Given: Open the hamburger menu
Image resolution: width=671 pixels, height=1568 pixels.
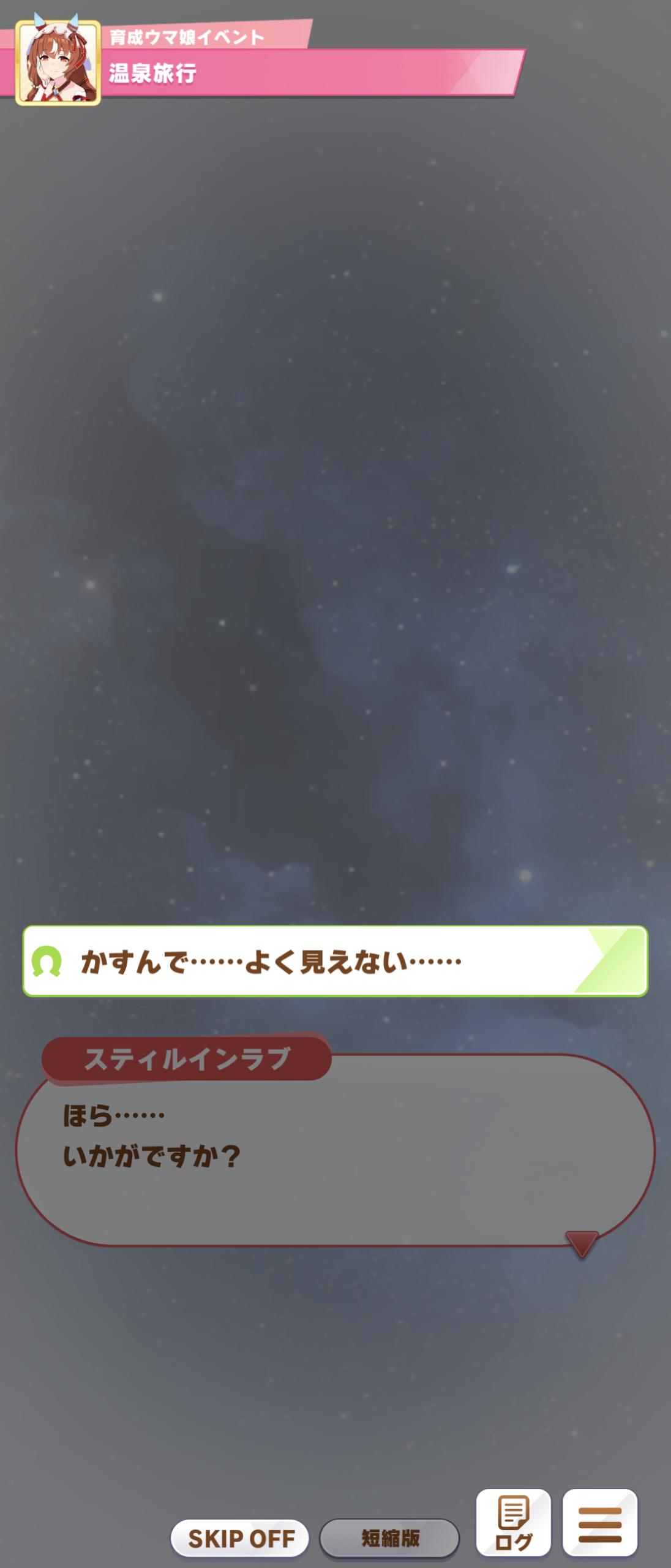Looking at the screenshot, I should pos(599,1522).
